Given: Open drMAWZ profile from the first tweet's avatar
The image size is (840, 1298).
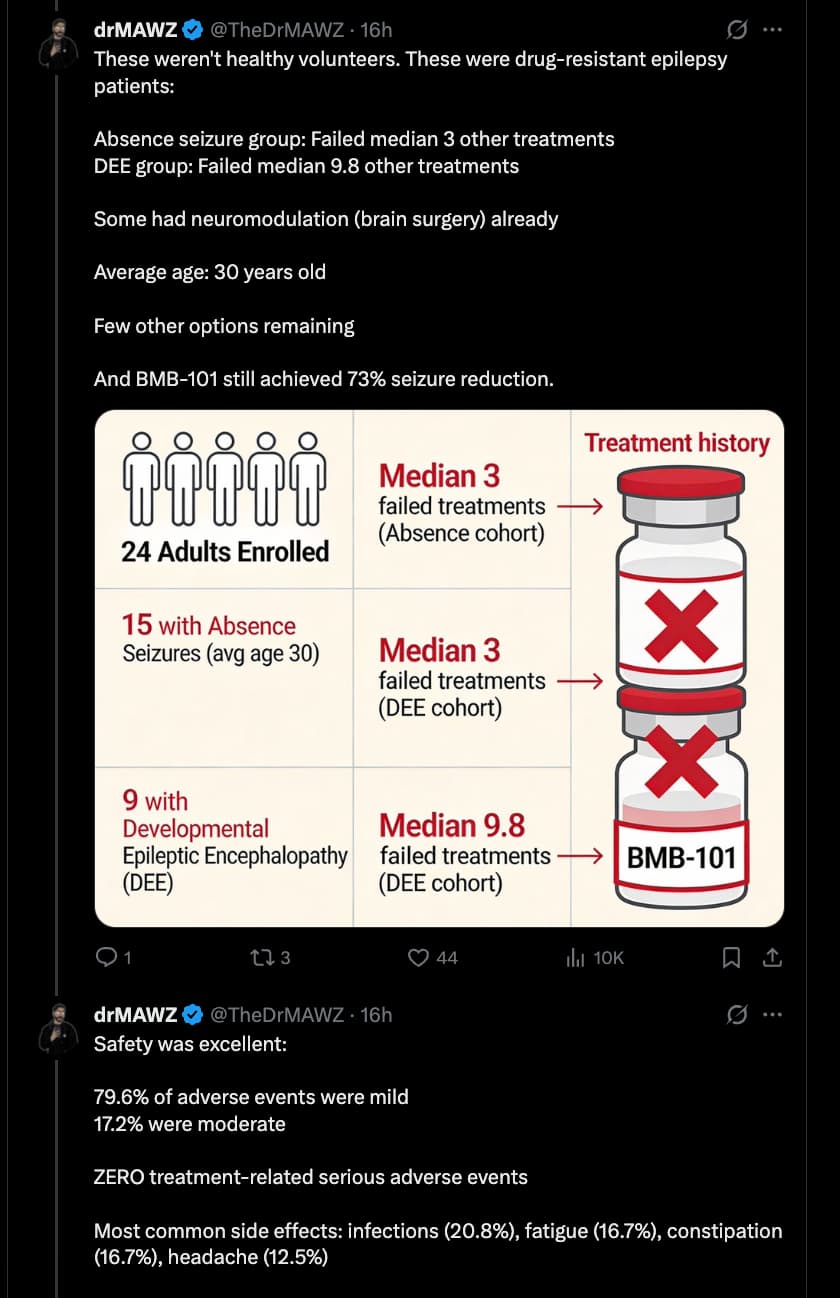Looking at the screenshot, I should coord(58,46).
